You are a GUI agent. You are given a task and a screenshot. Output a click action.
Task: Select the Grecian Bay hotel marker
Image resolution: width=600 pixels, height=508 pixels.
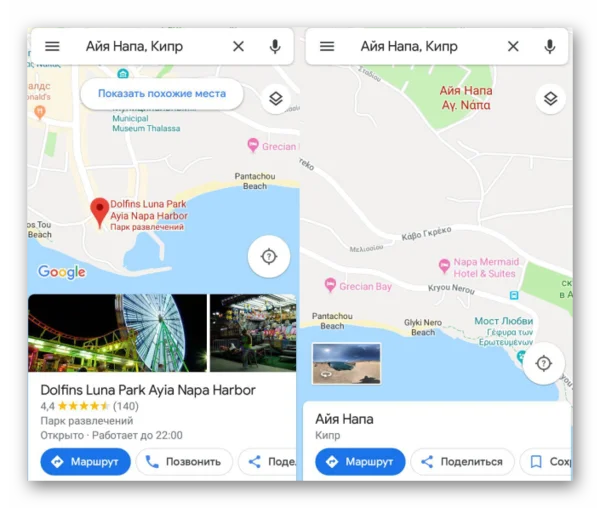330,286
